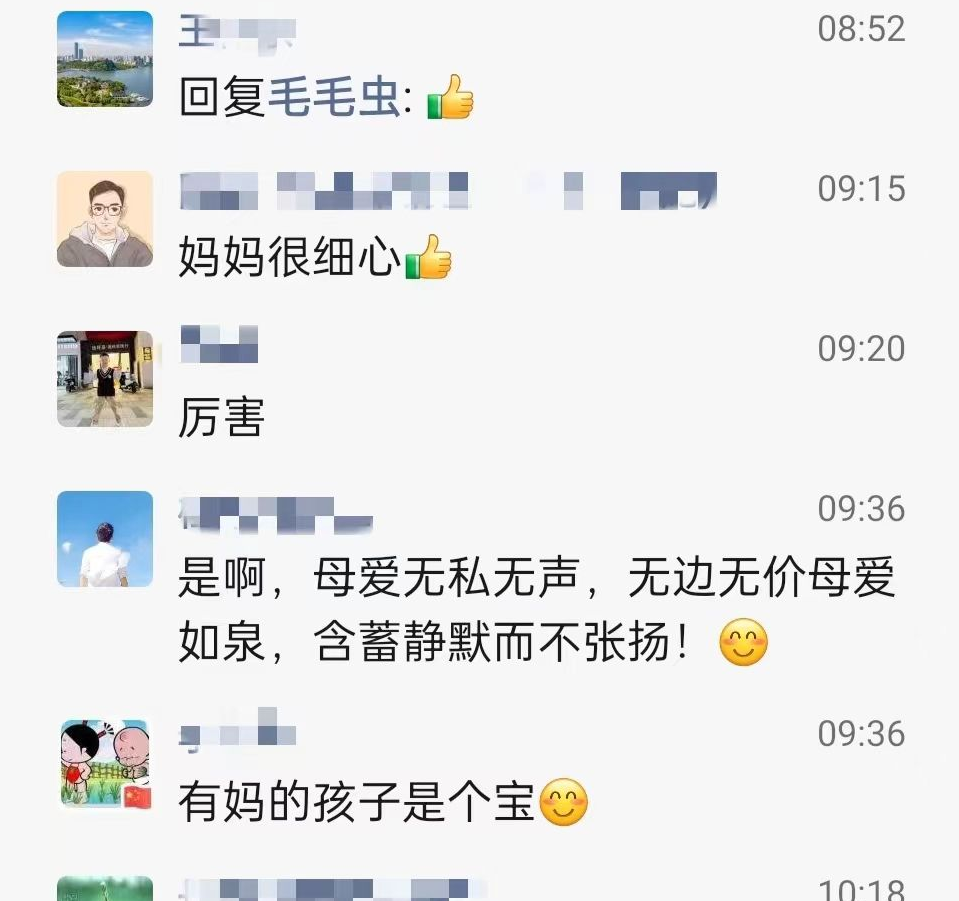Reply to the 厉害 comment
The height and width of the screenshot is (901, 959).
(x=221, y=418)
